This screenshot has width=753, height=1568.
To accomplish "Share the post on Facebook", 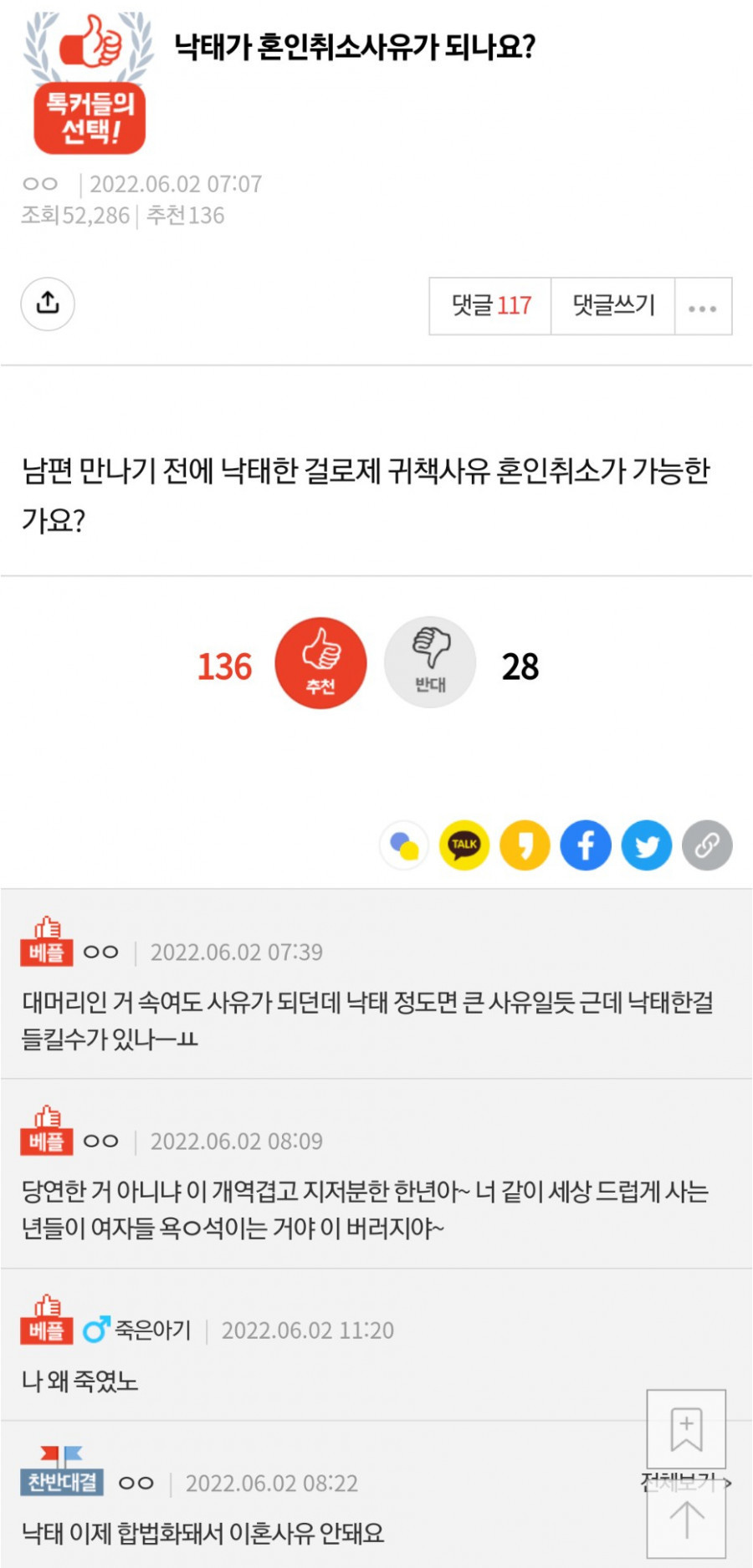I will tap(586, 845).
